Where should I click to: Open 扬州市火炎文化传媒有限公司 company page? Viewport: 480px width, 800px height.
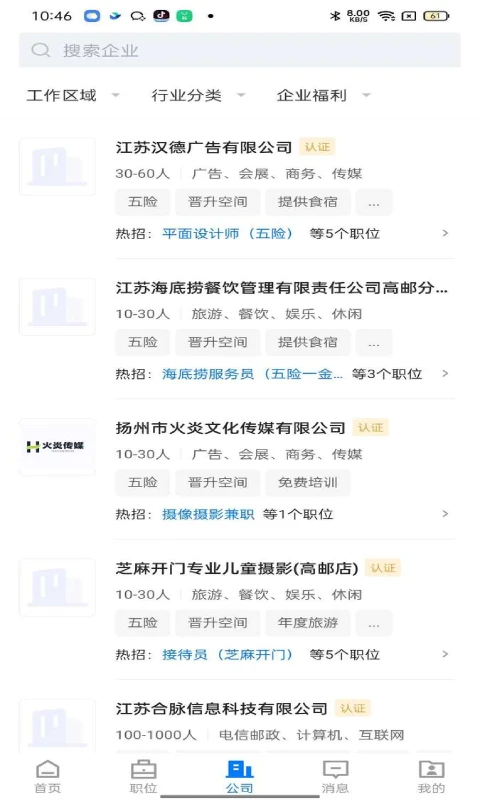231,428
